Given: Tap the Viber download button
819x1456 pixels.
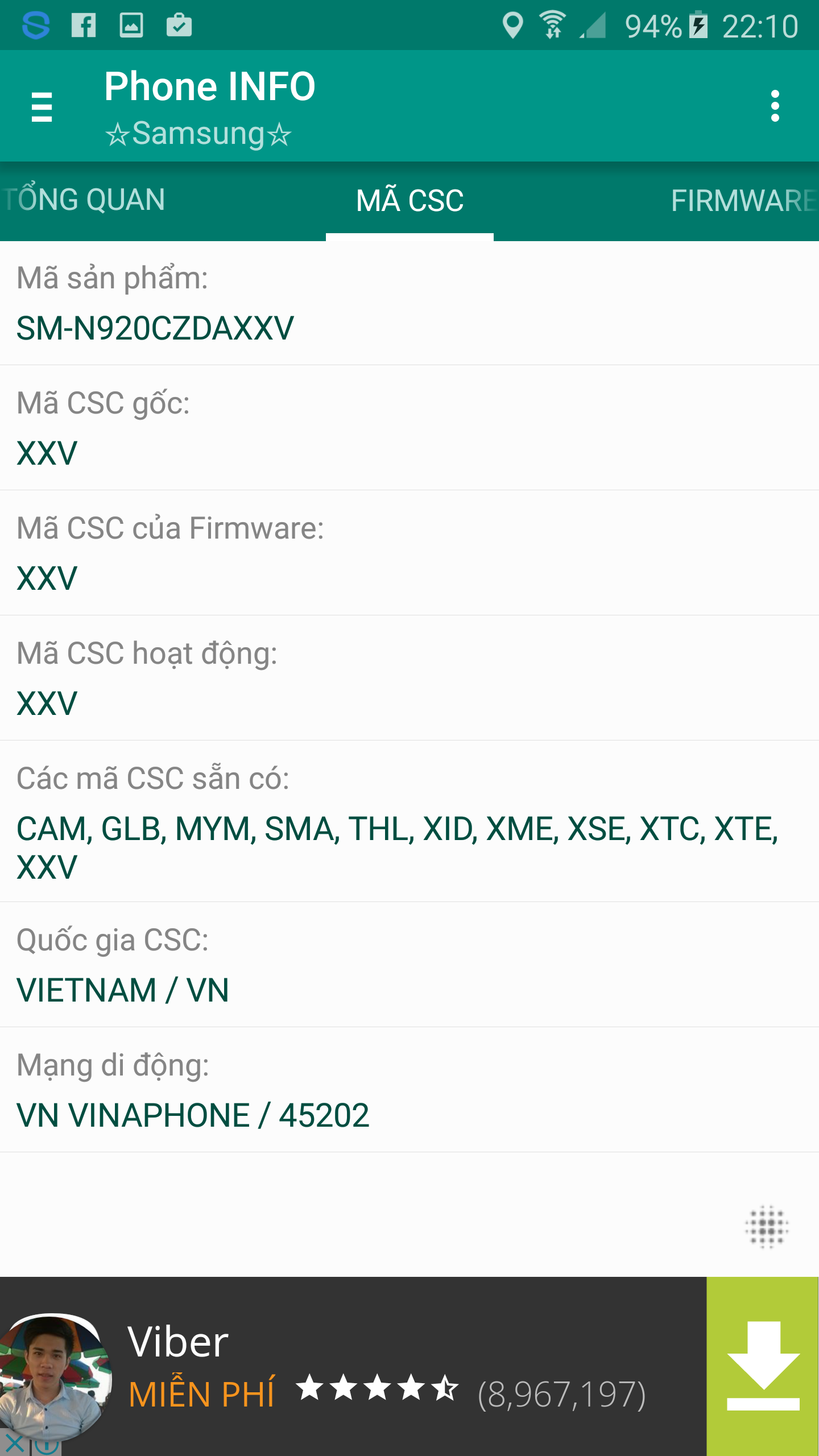Looking at the screenshot, I should coord(762,1366).
